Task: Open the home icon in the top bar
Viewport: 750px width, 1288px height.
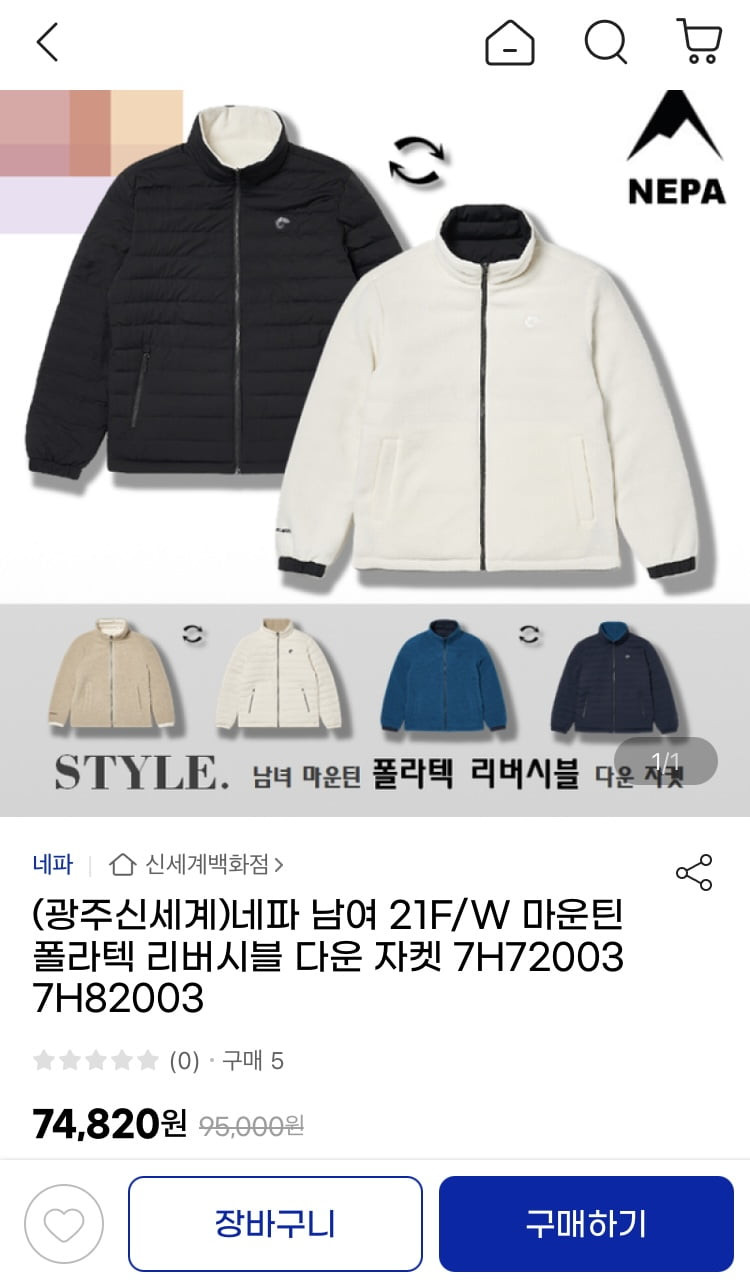Action: coord(510,43)
